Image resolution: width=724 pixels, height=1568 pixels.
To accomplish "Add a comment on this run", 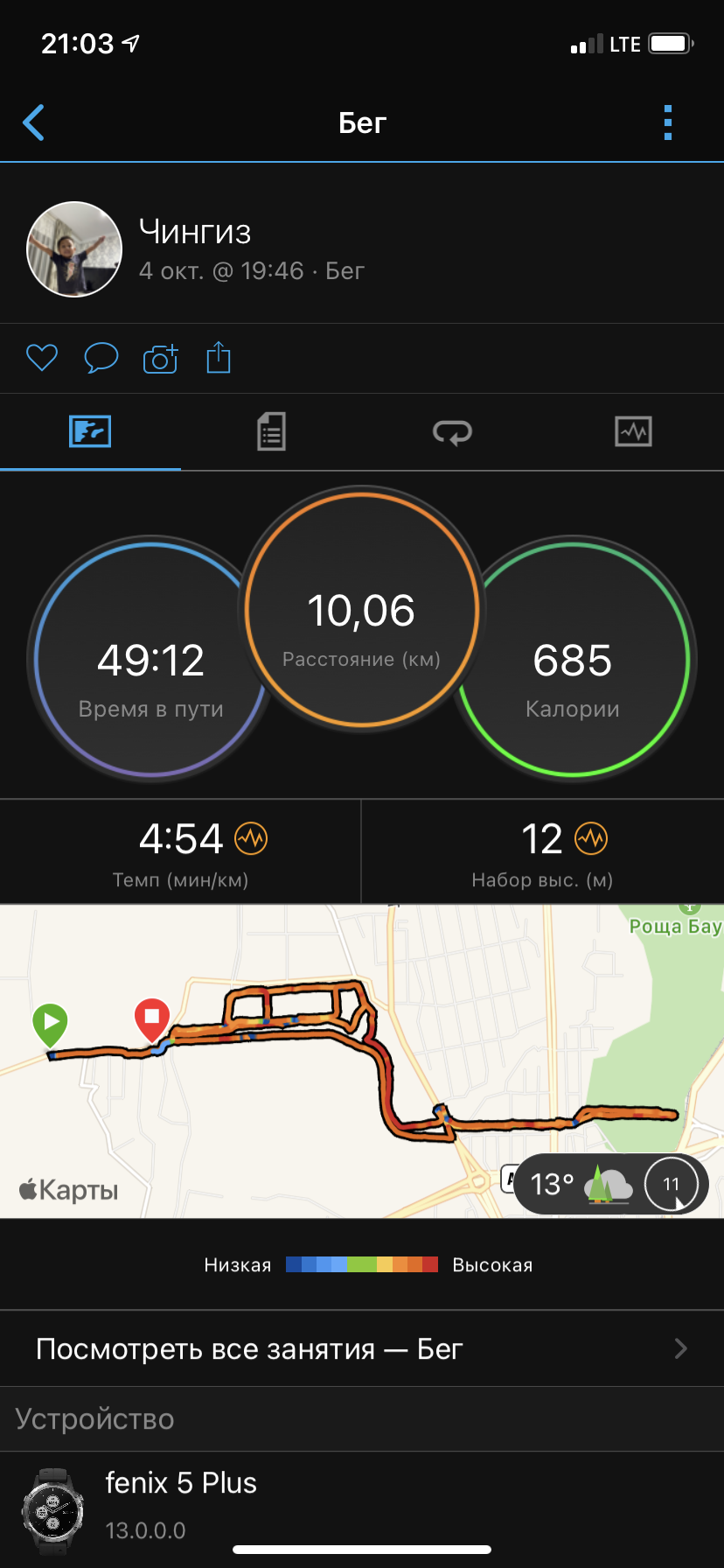I will (101, 358).
